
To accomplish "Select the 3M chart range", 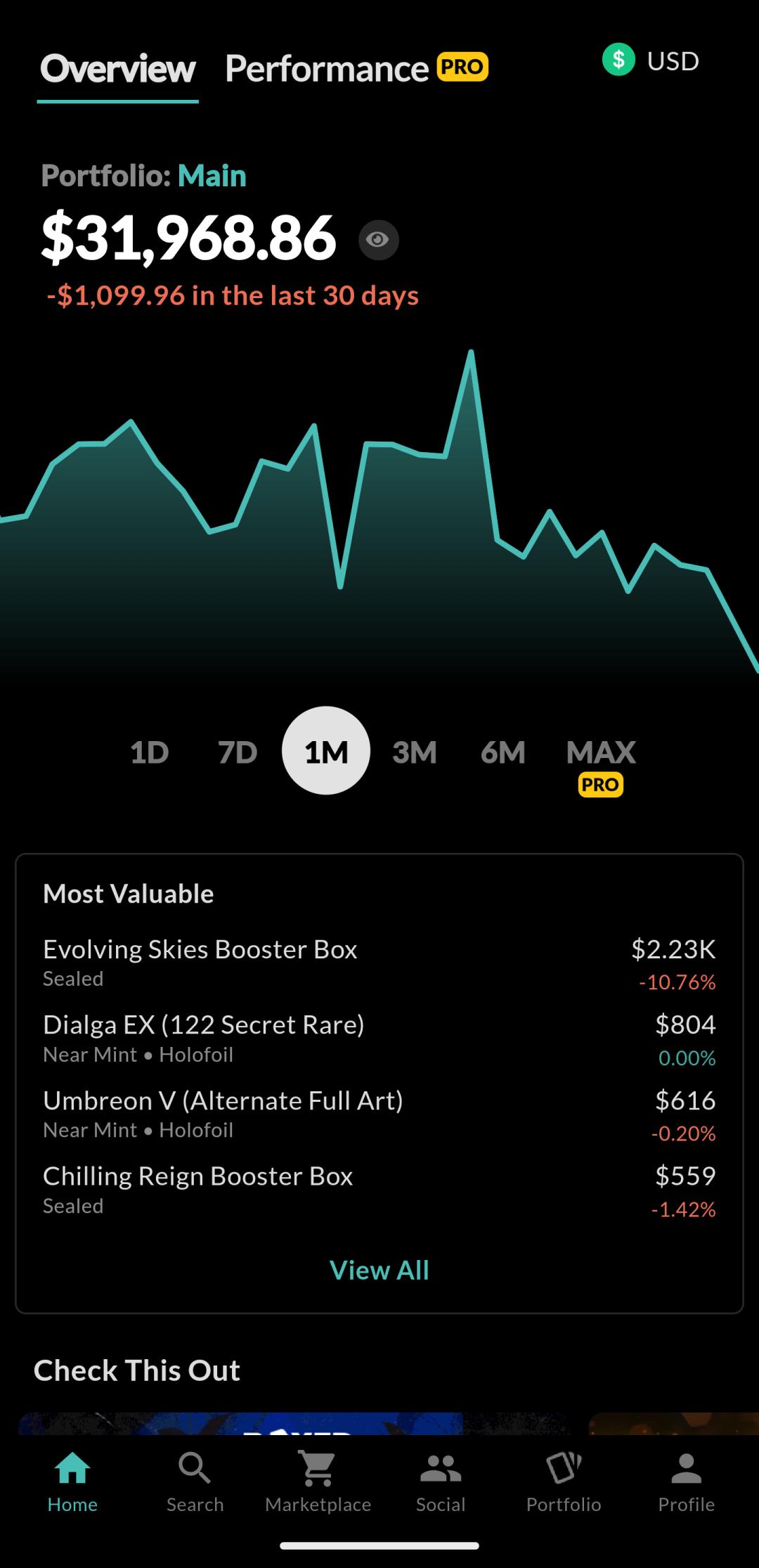I will pos(415,752).
